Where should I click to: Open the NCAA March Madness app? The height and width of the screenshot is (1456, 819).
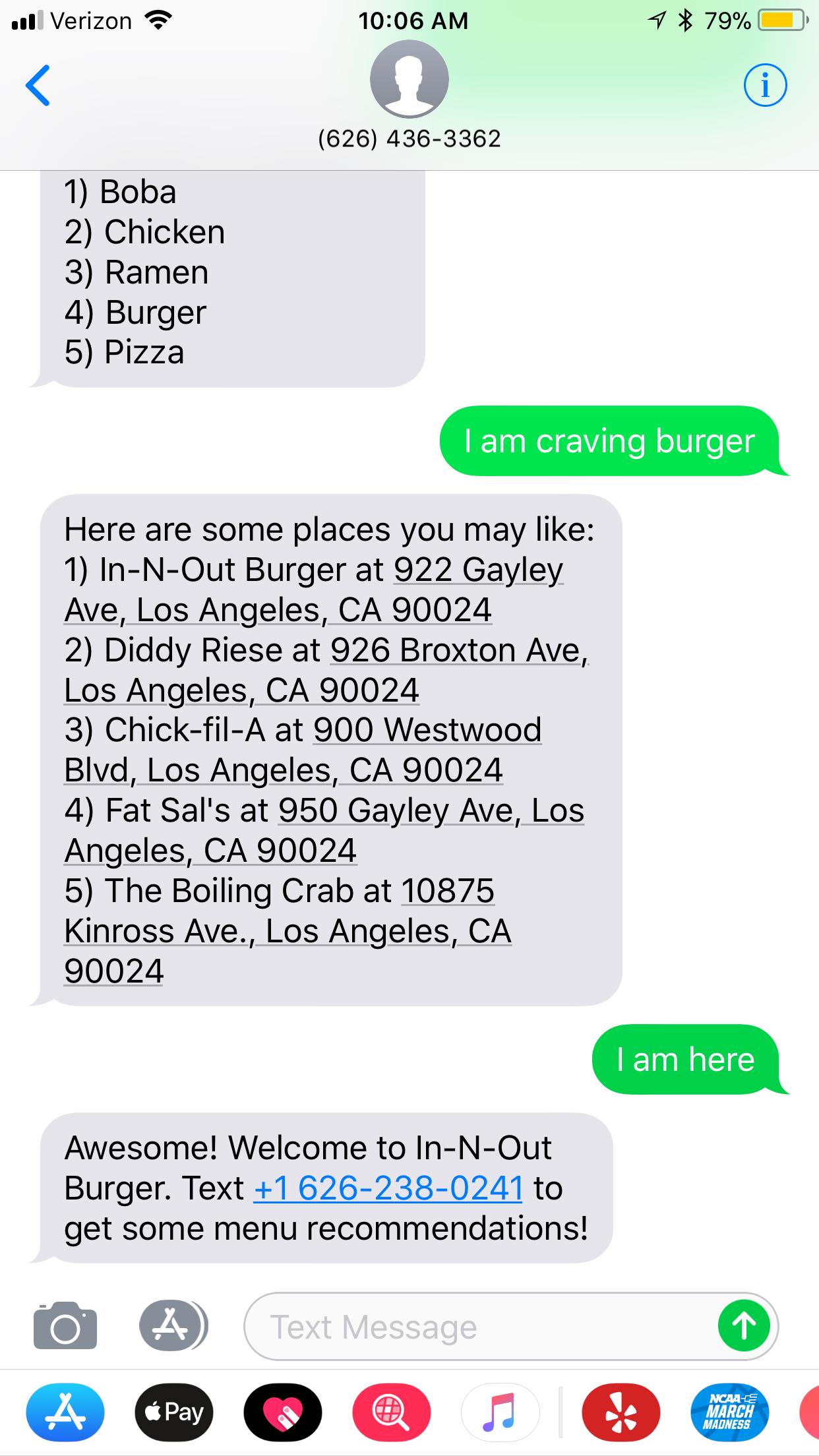pyautogui.click(x=729, y=1412)
